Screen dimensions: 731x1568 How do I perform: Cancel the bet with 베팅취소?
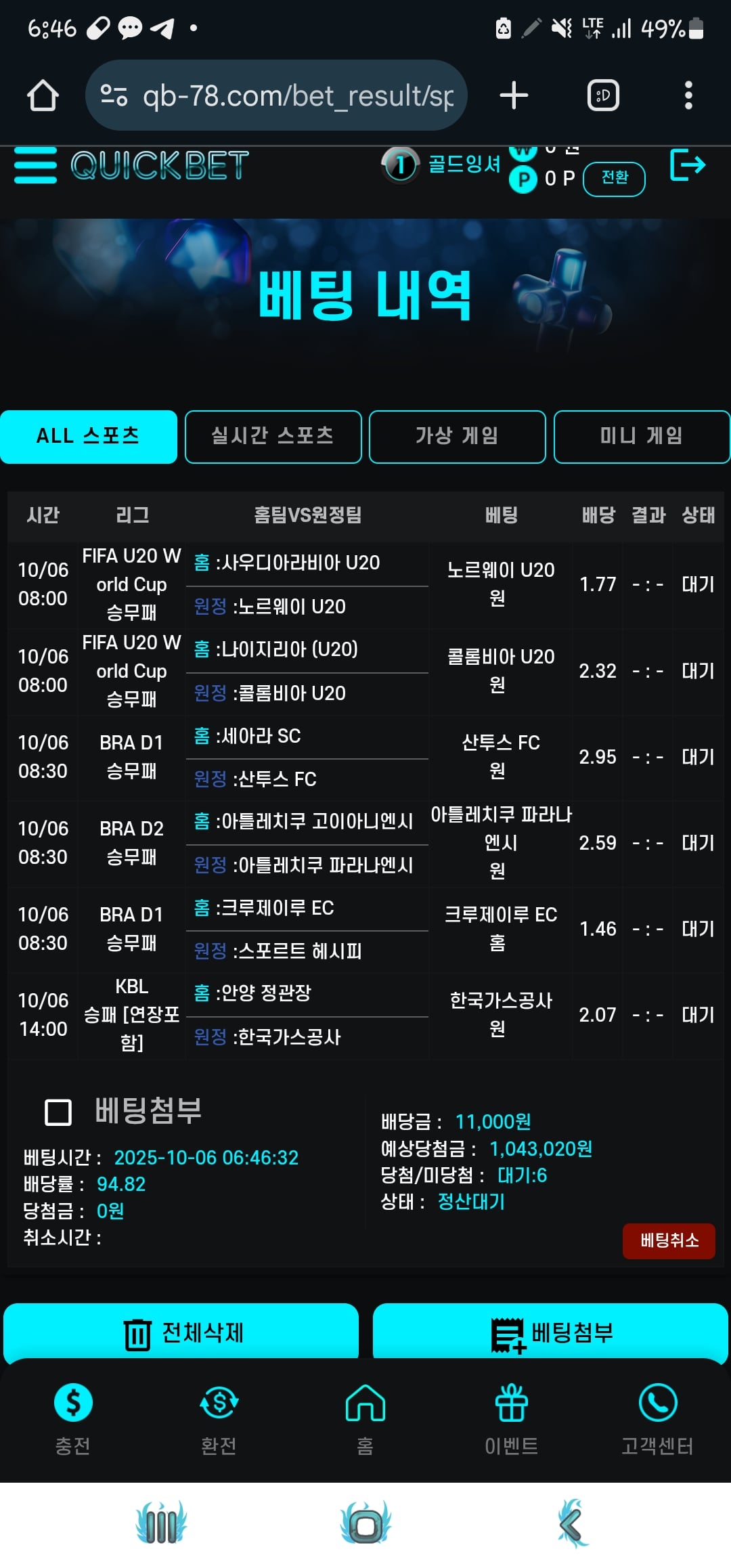(x=669, y=1240)
